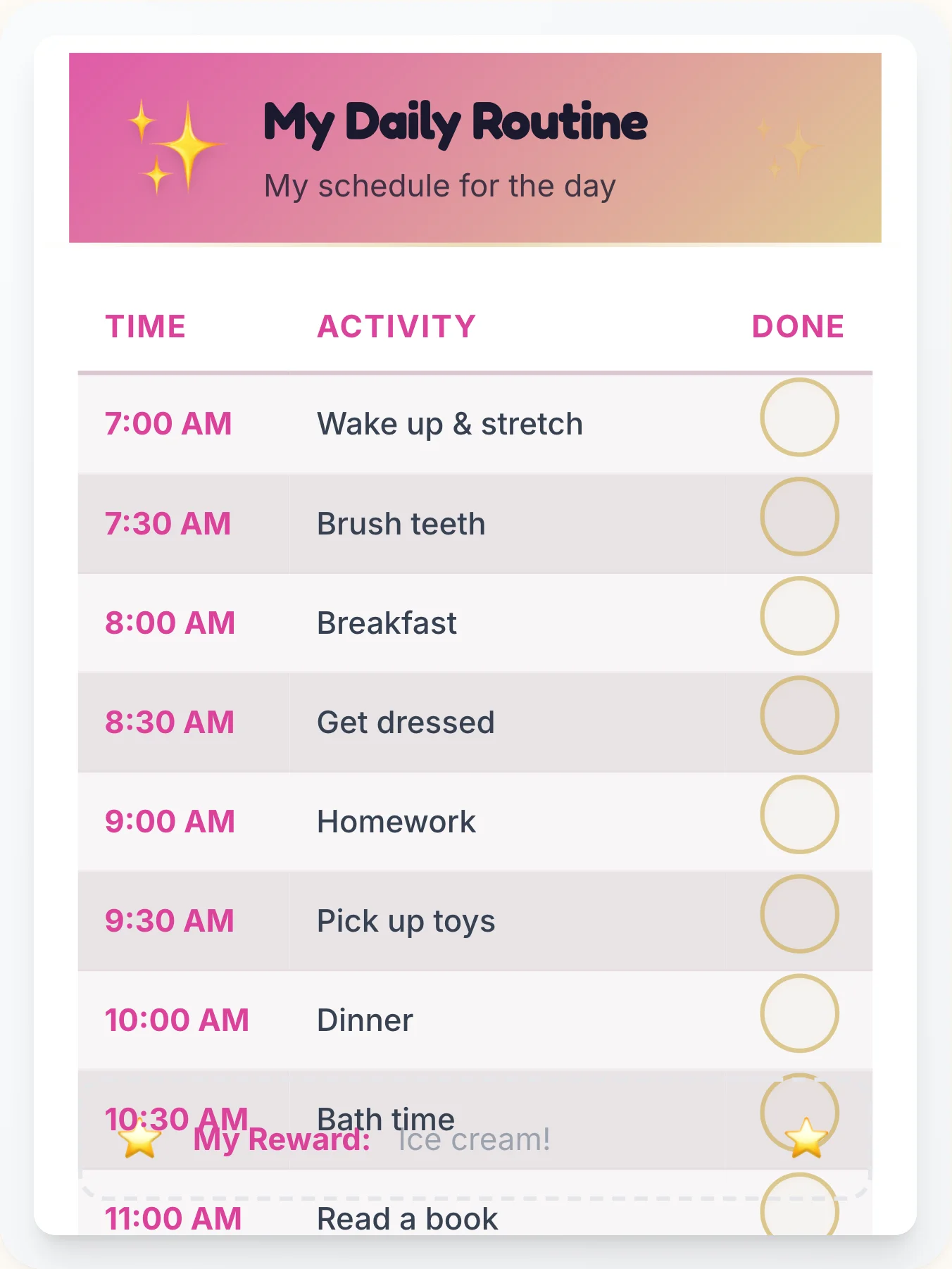Check off Brush teeth

[x=799, y=516]
